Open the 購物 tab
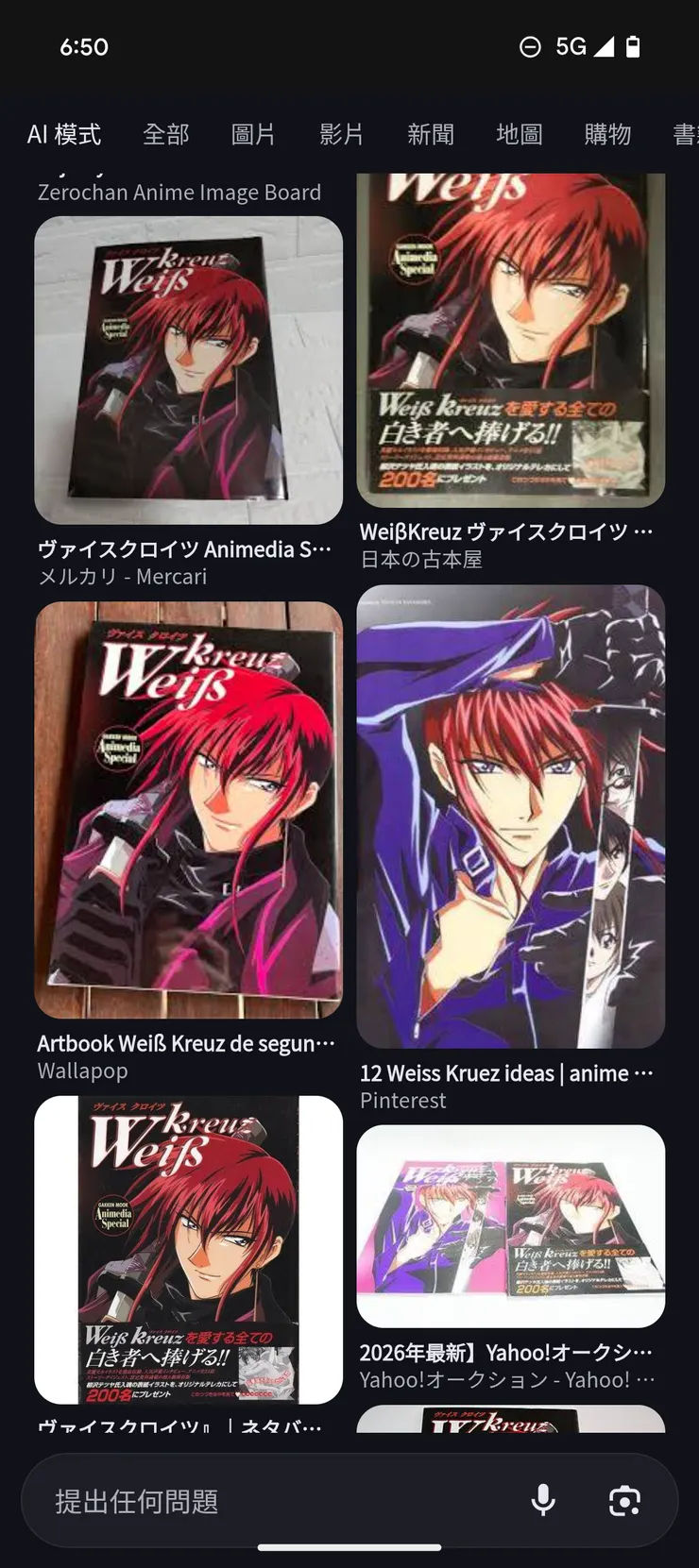Screen dimensions: 699x1568 point(607,134)
